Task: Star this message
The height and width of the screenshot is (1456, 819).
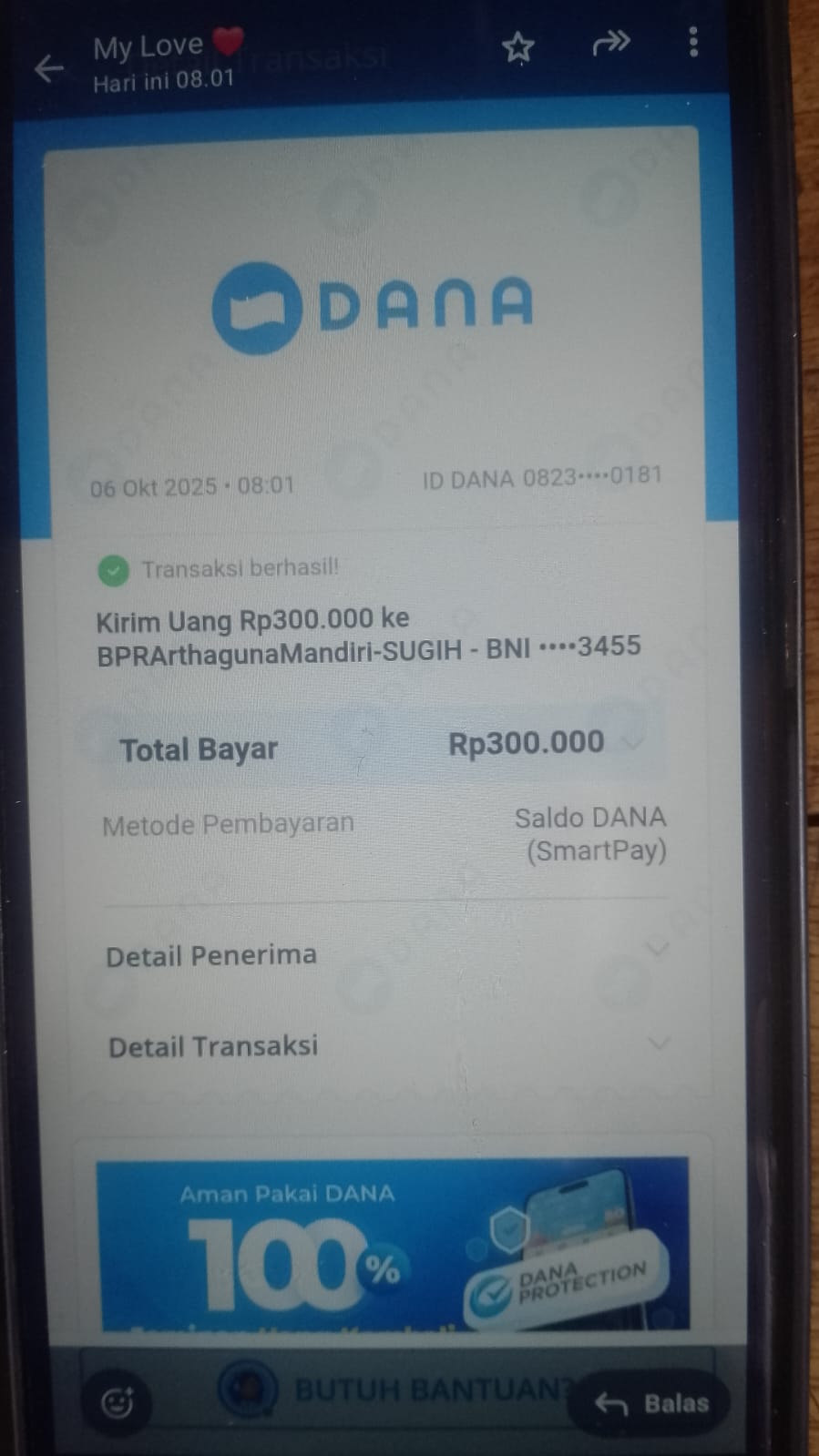Action: click(x=517, y=46)
